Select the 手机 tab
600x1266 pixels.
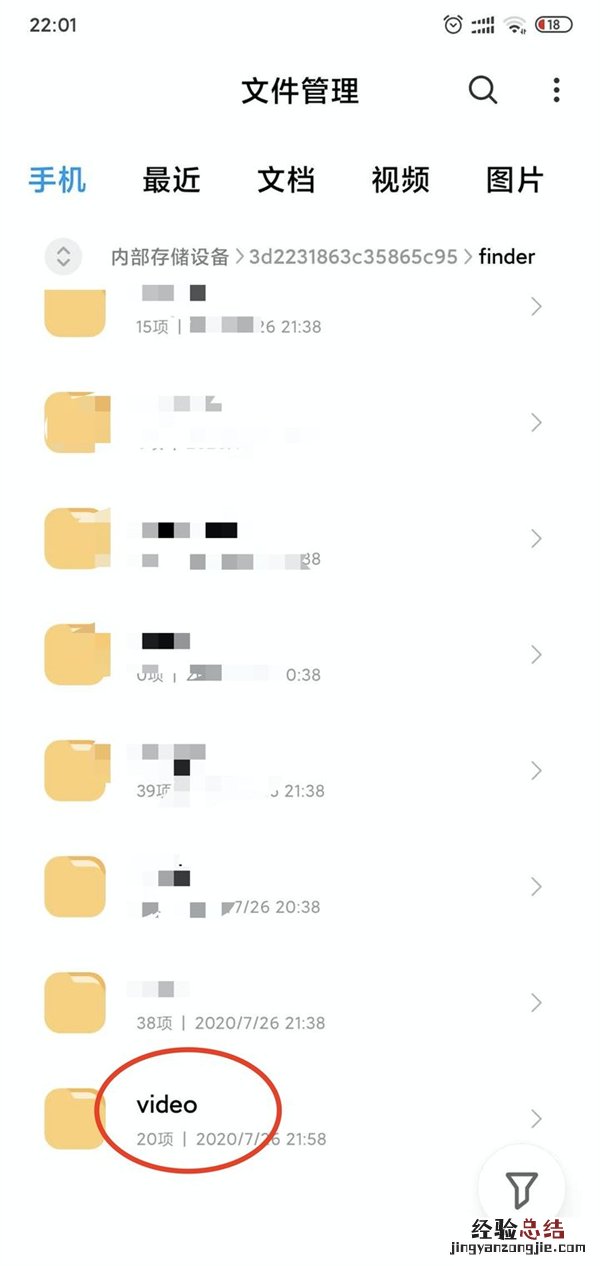(x=57, y=180)
